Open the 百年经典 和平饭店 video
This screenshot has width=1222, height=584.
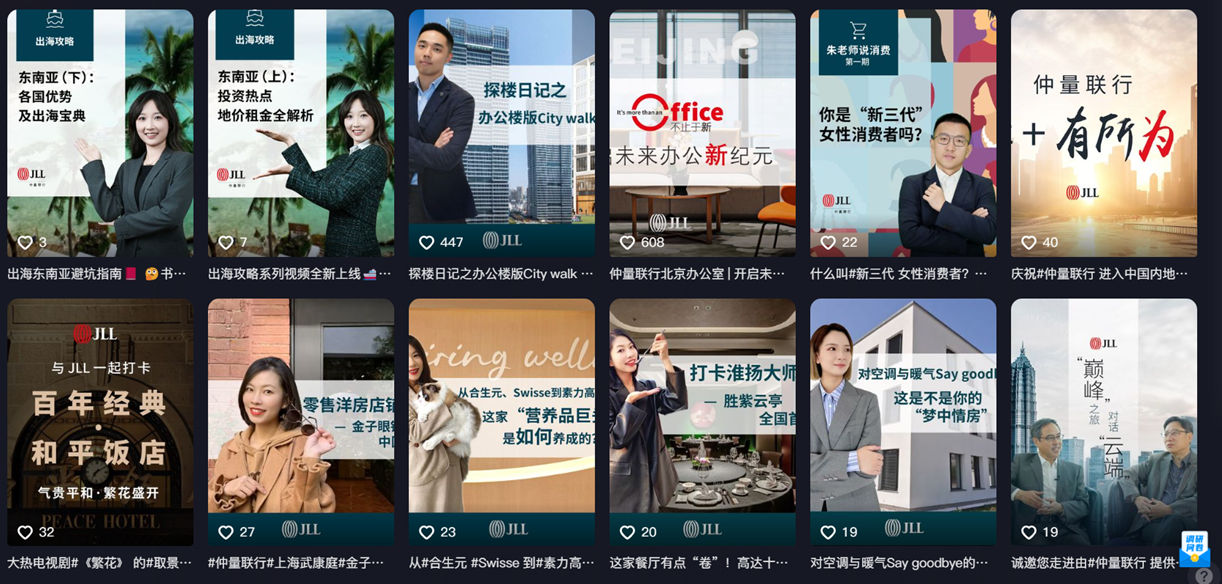click(100, 421)
